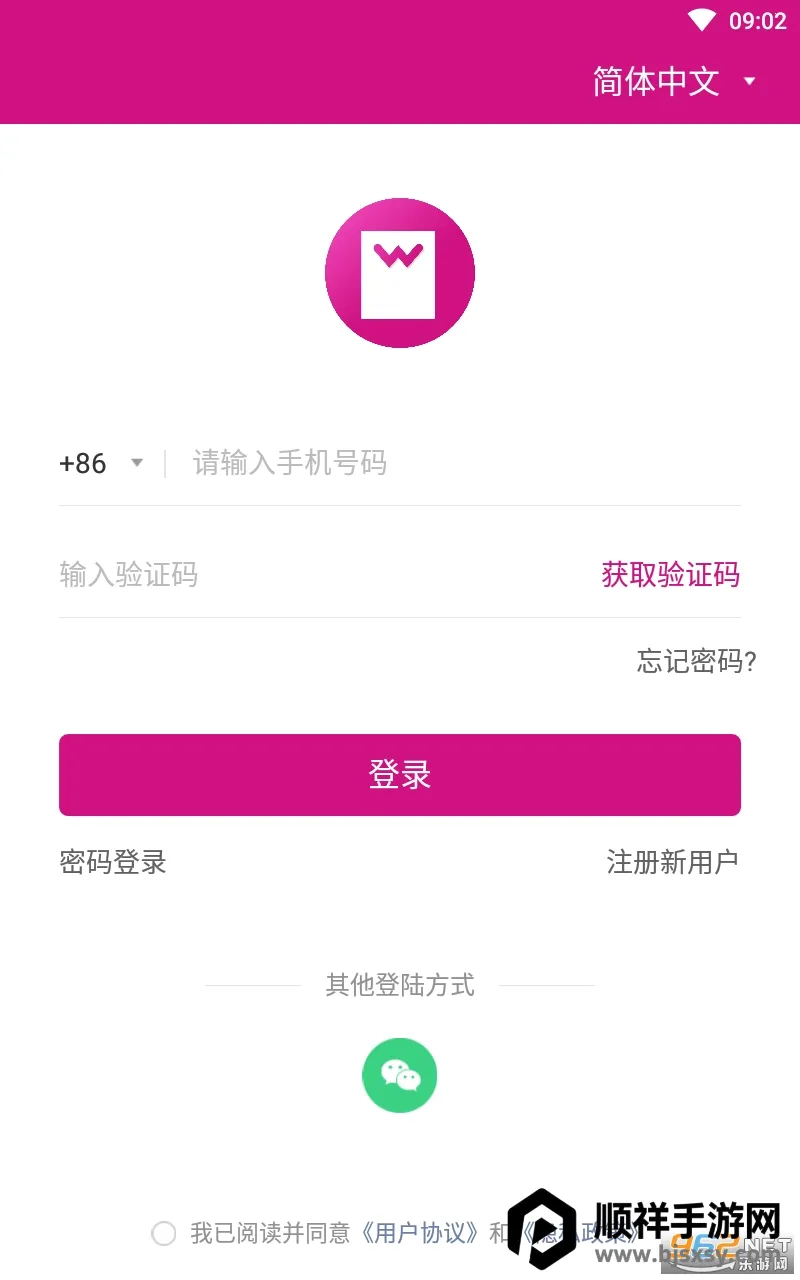Check the 我已阅读并同意 agreement circle

tap(164, 1233)
